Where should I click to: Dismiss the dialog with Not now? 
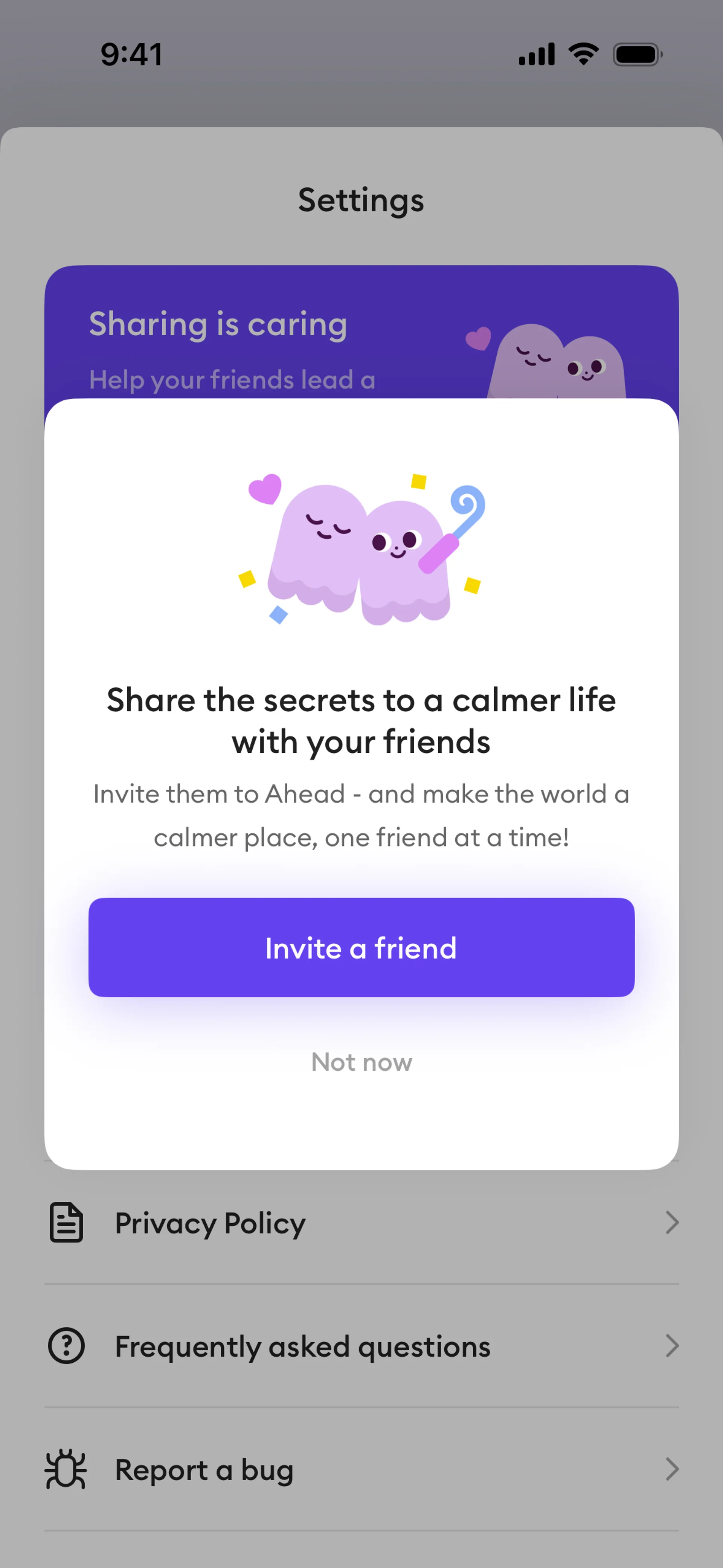pyautogui.click(x=361, y=1062)
